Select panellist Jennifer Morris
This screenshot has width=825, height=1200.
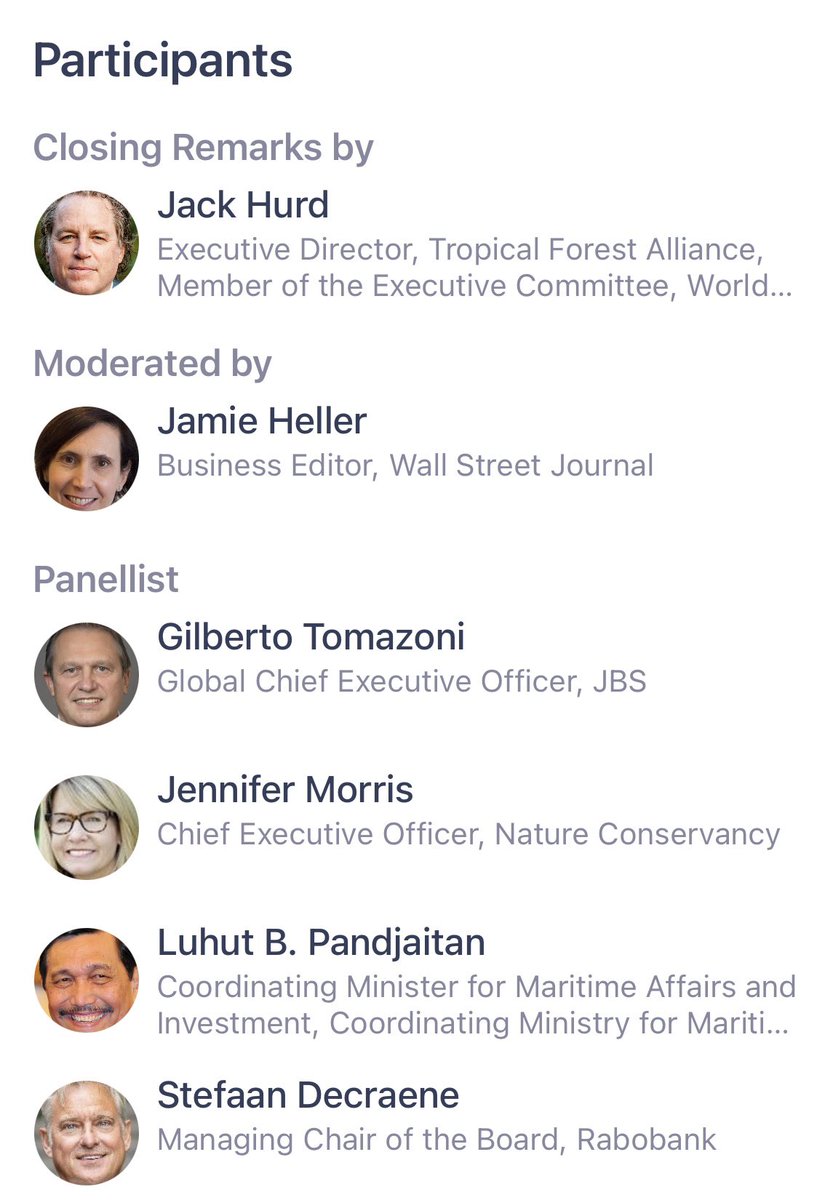click(285, 791)
